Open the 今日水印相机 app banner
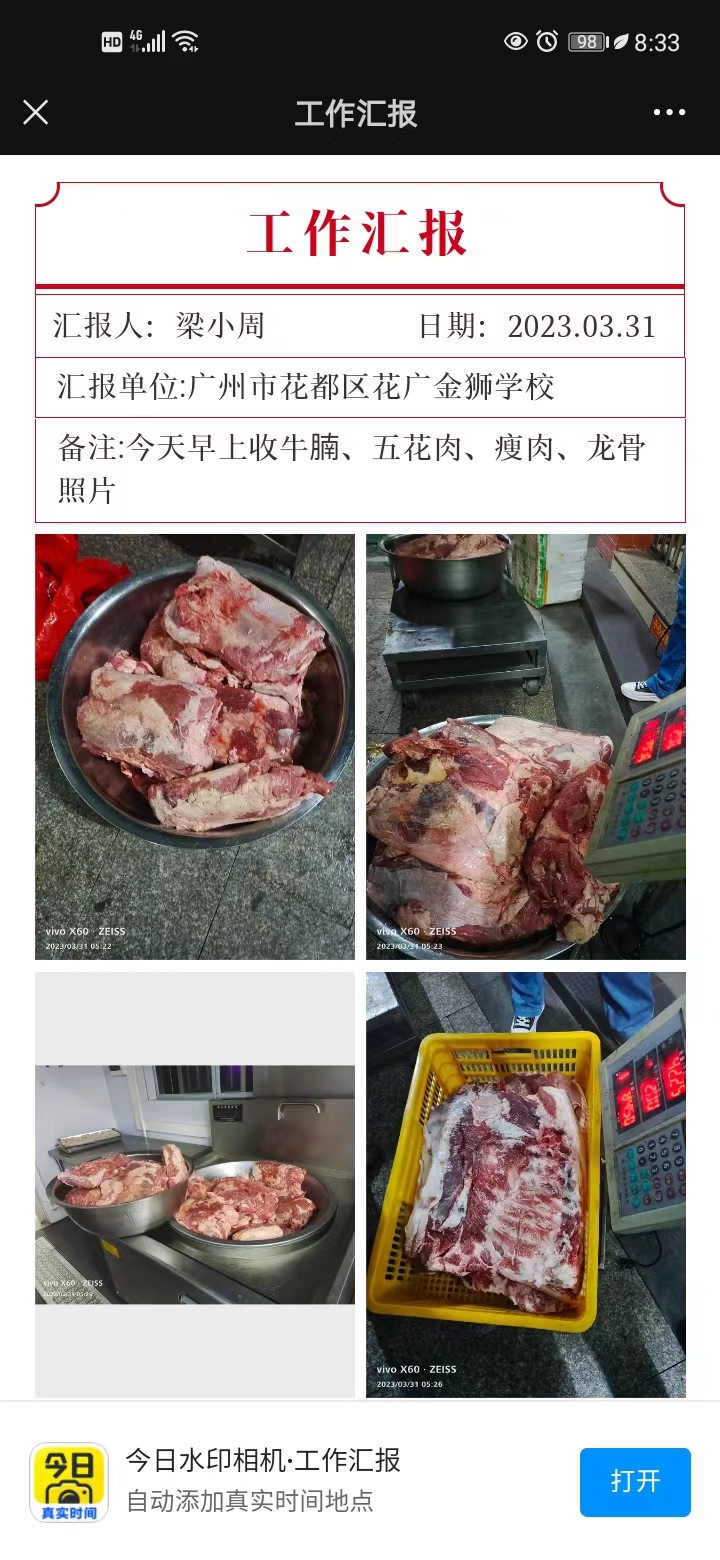Screen dimensions: 720x1560 (262, 1479)
